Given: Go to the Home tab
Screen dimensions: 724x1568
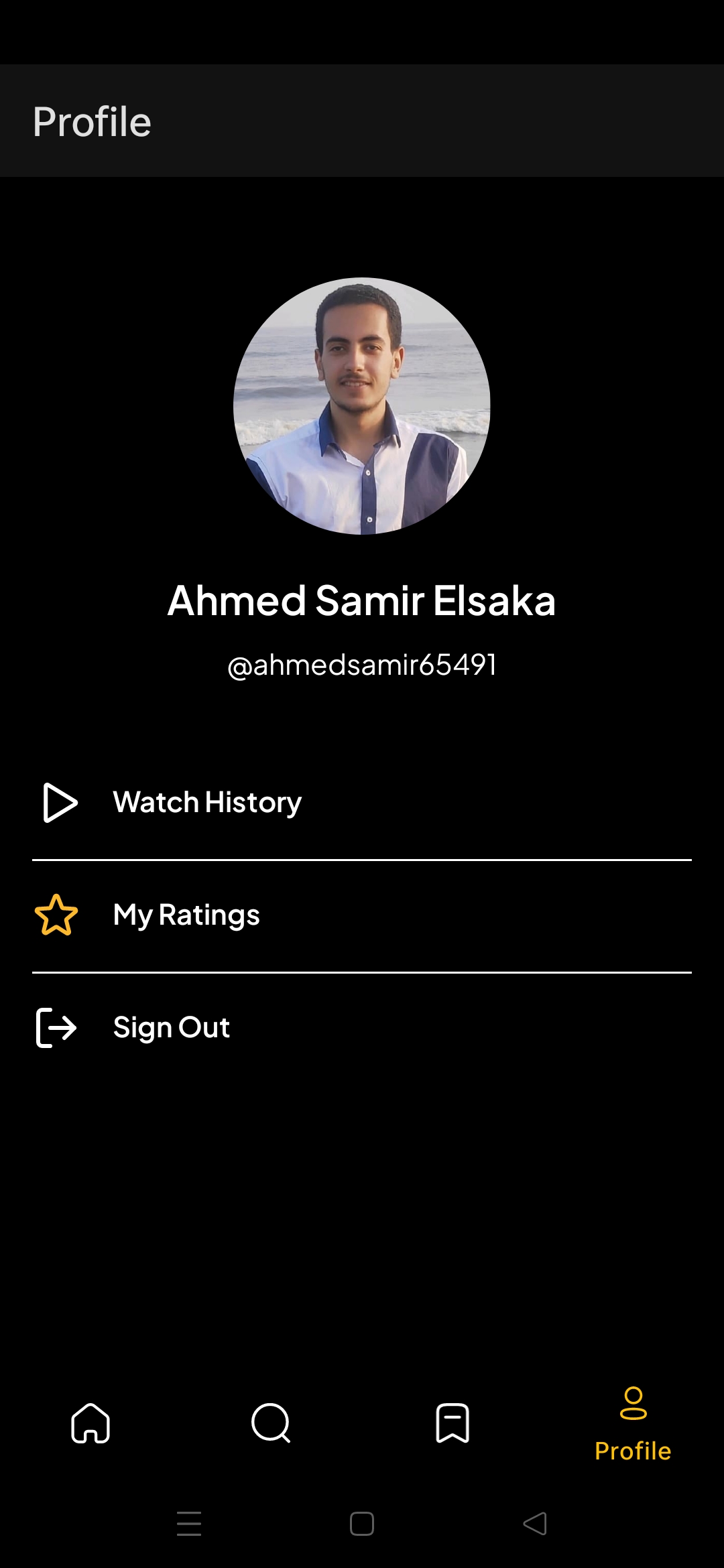Looking at the screenshot, I should pos(90,1423).
